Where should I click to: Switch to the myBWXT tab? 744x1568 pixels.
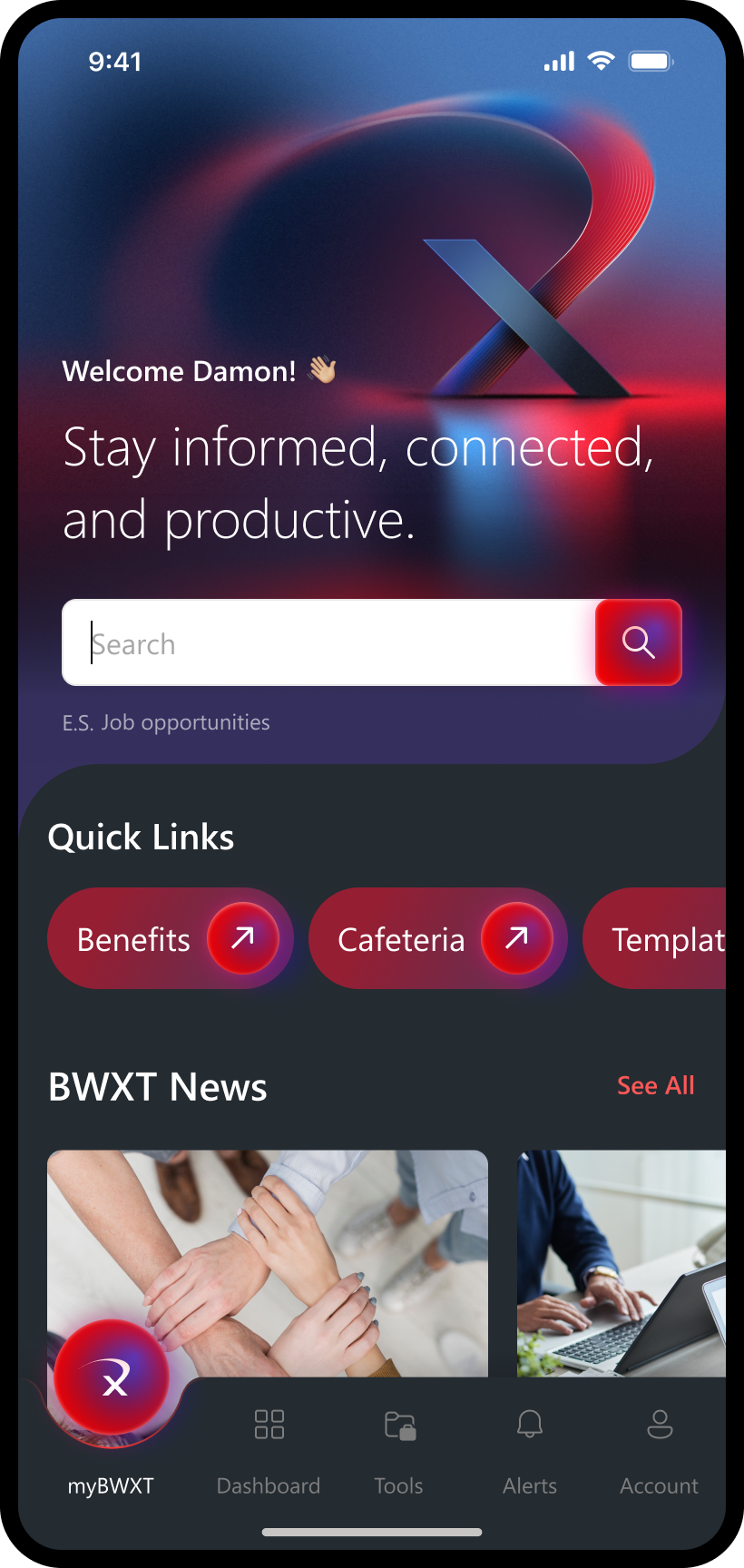click(x=112, y=1416)
